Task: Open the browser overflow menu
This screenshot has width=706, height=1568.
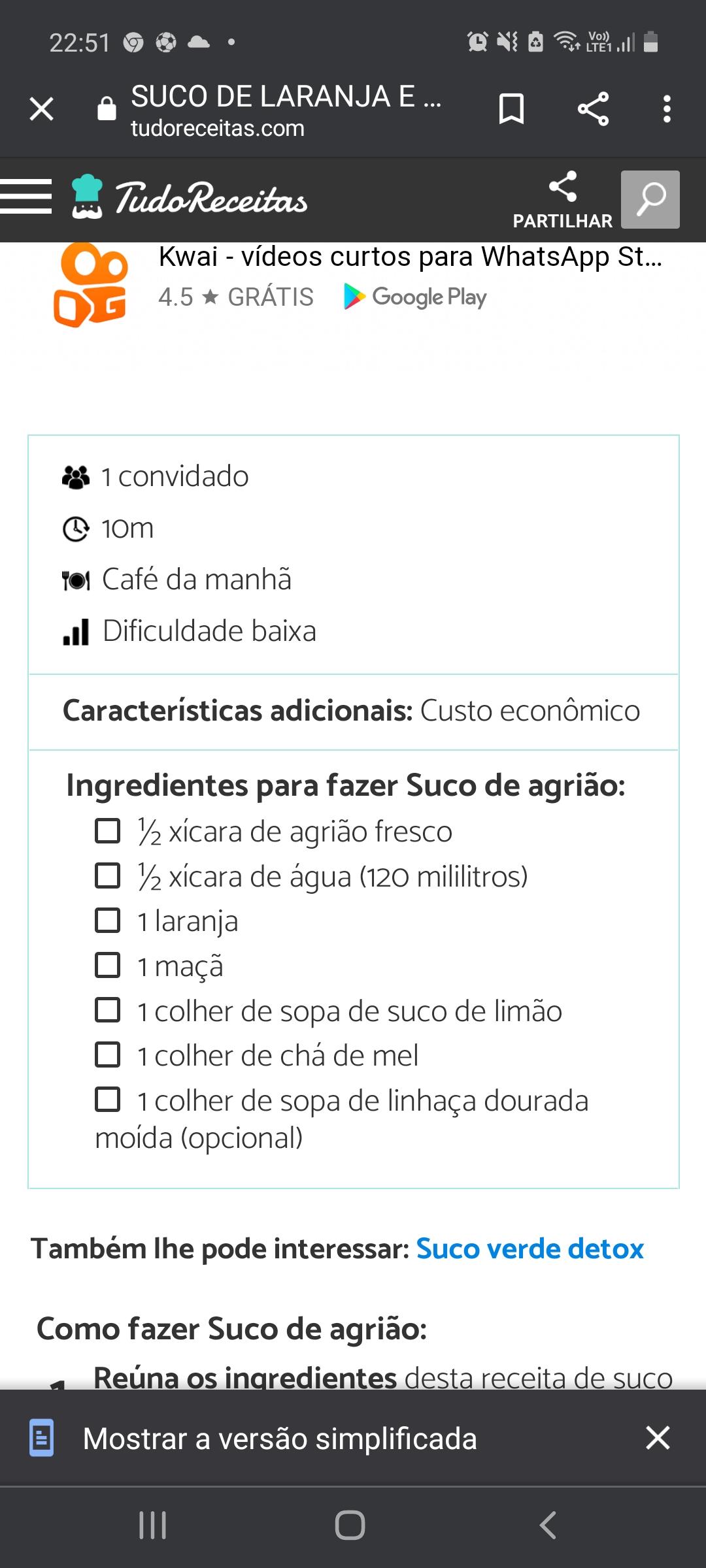Action: pos(666,108)
